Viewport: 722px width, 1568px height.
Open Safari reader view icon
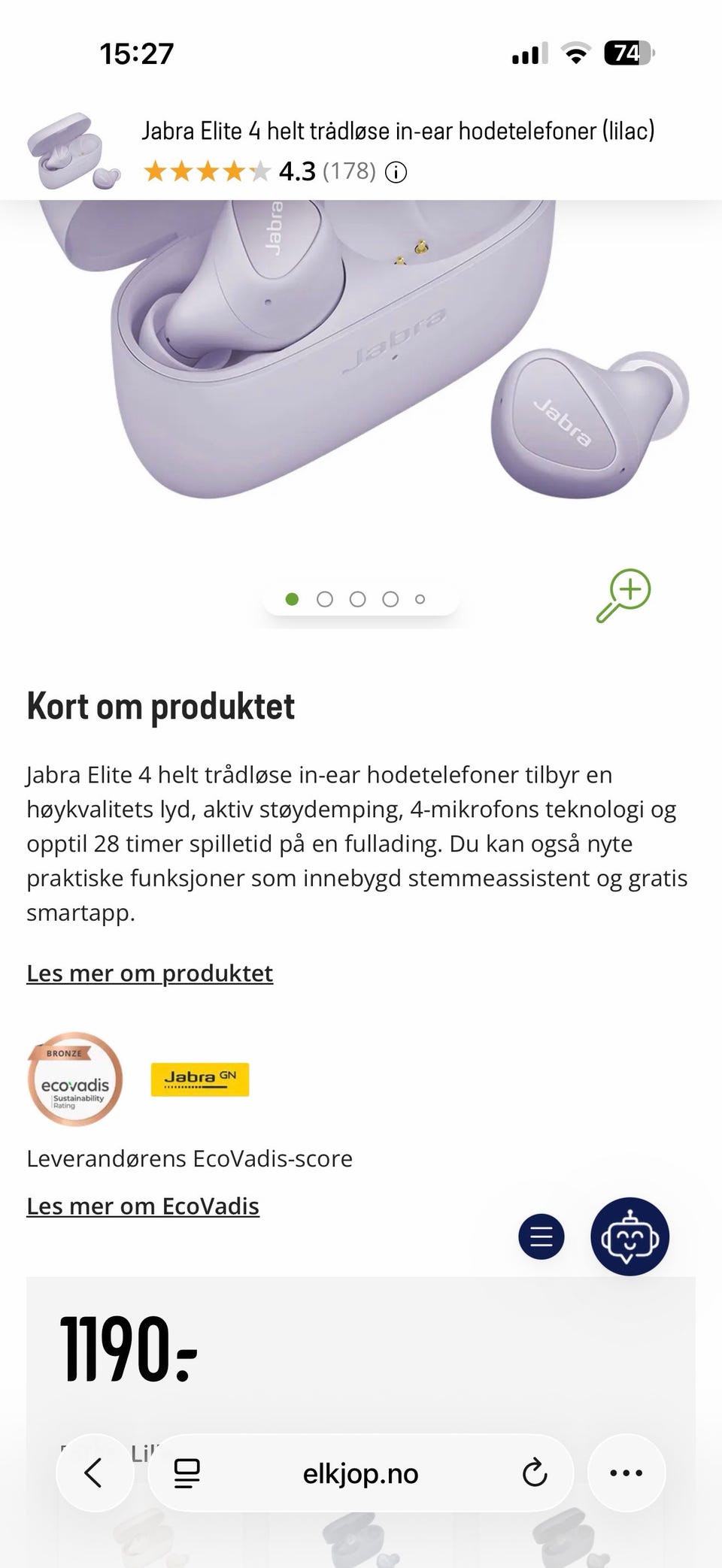[x=187, y=1473]
